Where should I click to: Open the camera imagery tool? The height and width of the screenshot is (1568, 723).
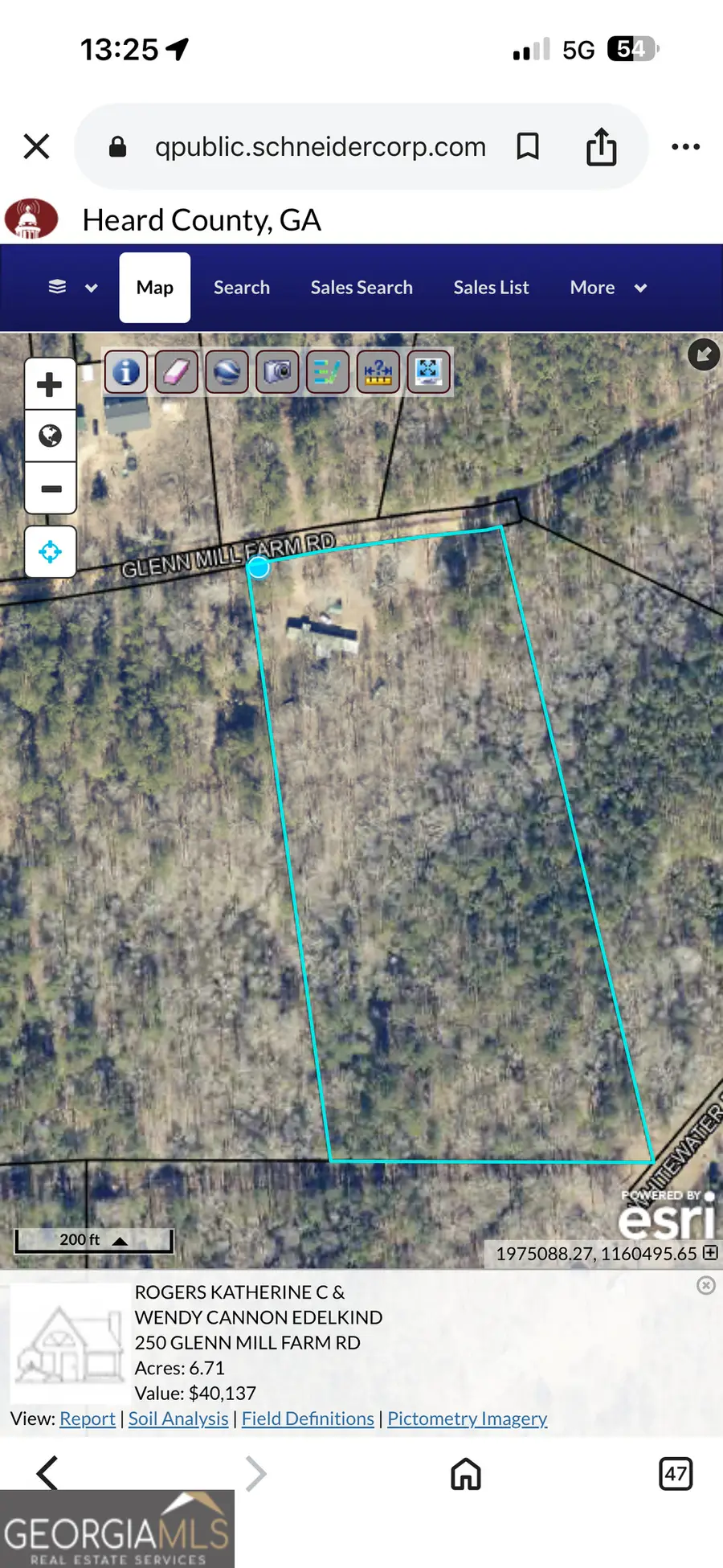(276, 371)
